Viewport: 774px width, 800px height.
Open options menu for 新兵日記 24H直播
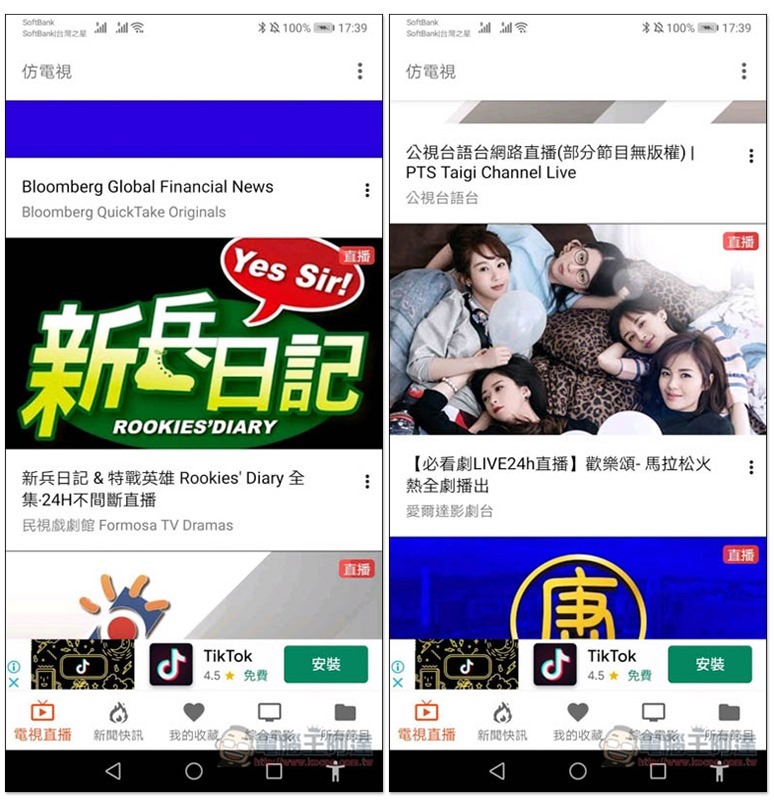(367, 481)
